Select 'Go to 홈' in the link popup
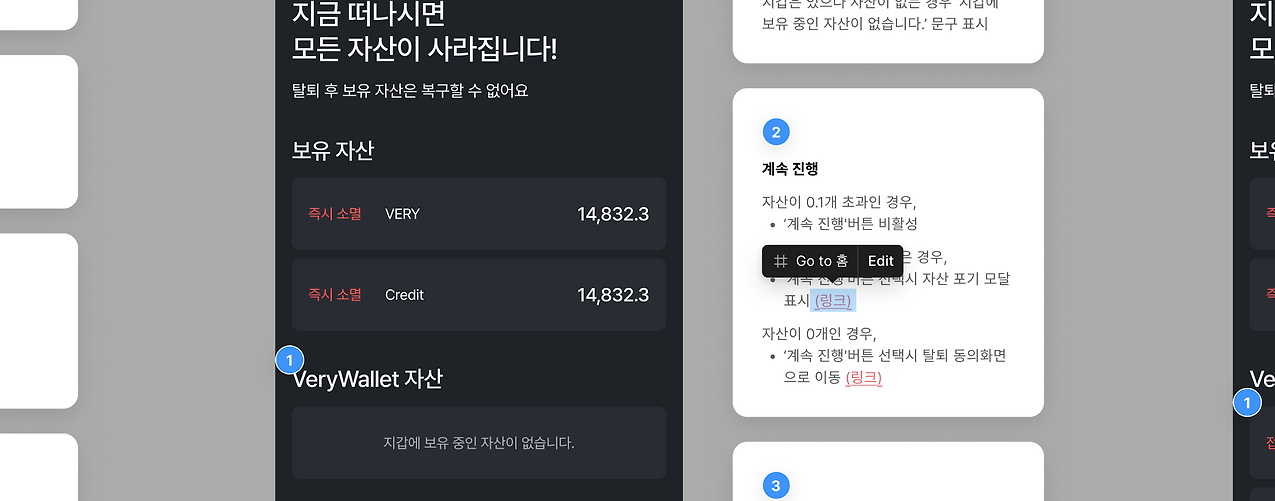This screenshot has width=1275, height=501. tap(811, 261)
